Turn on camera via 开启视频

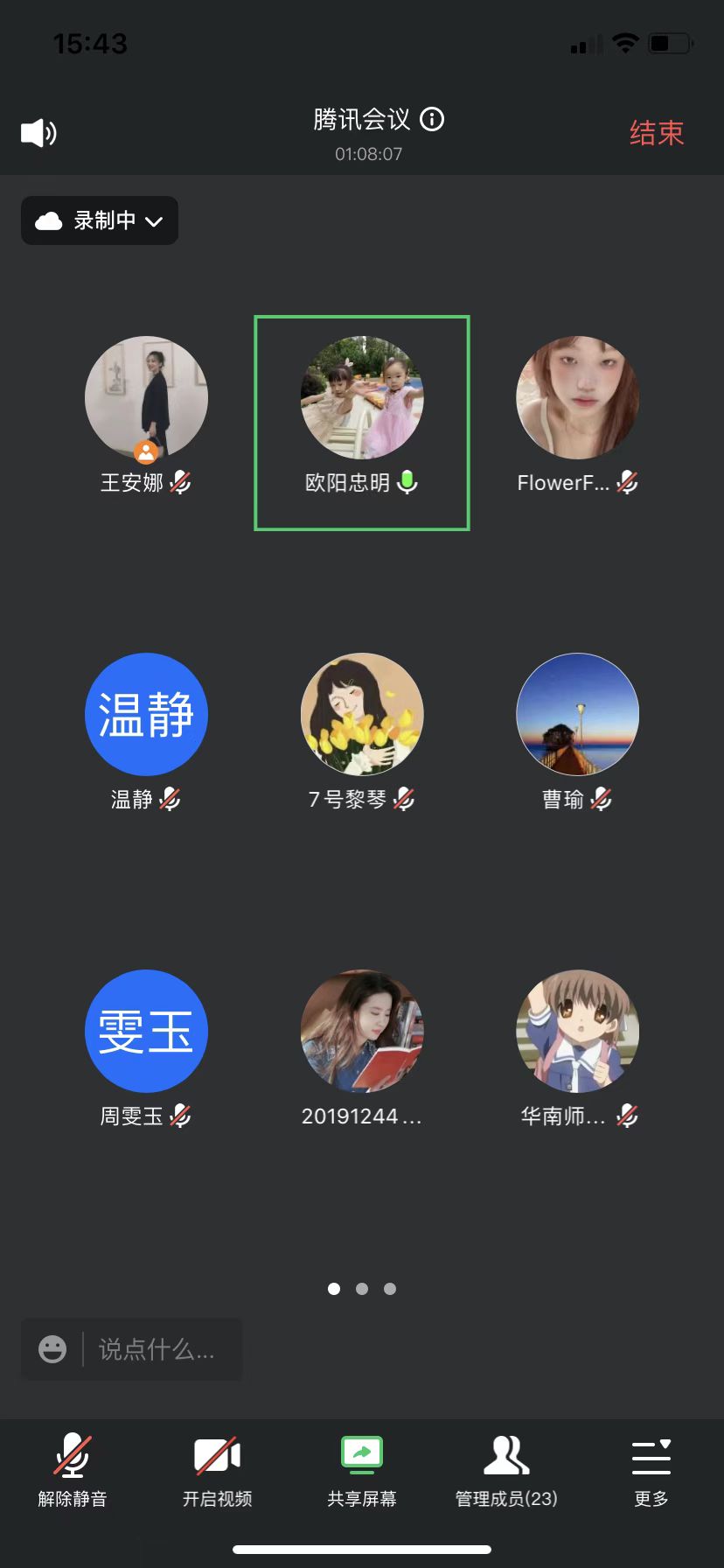(217, 1470)
